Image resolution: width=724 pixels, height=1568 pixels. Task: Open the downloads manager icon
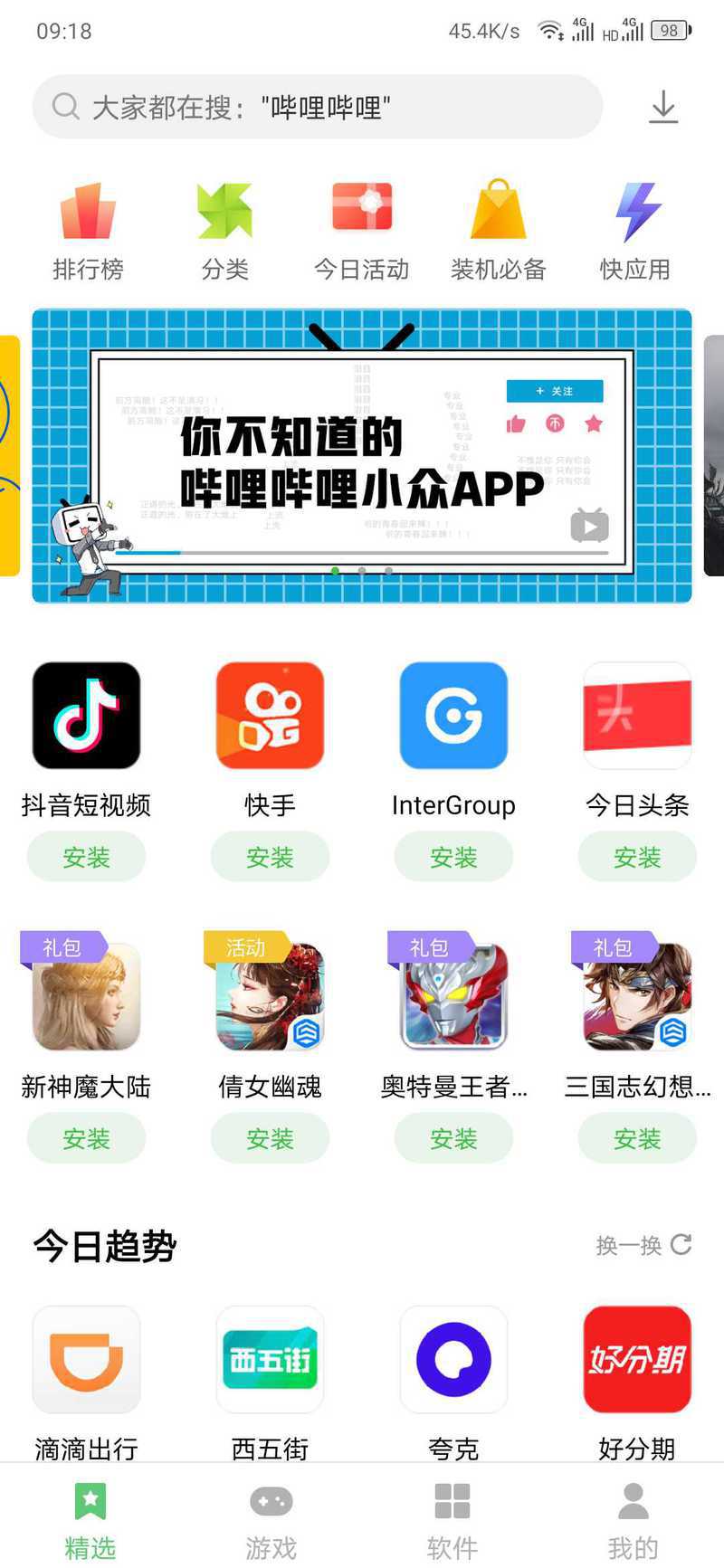click(663, 107)
